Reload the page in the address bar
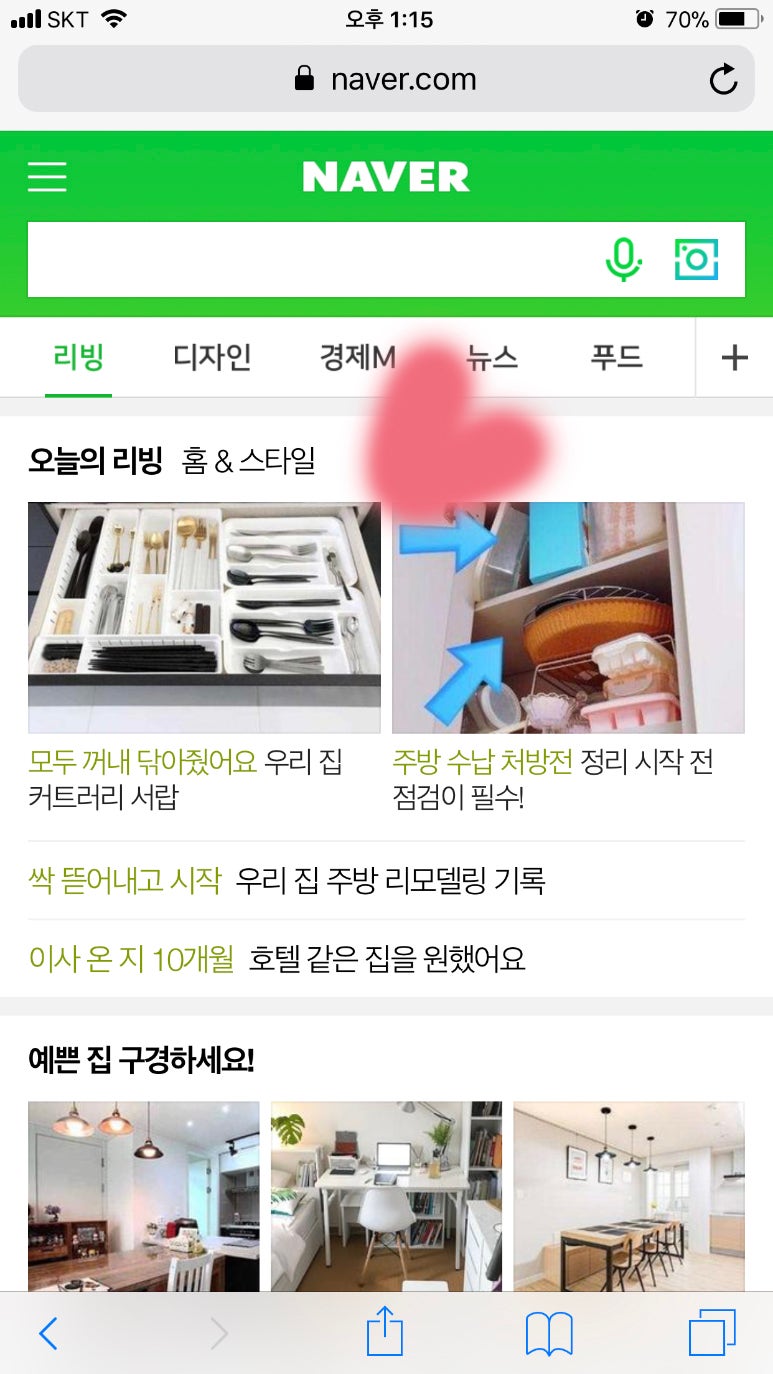773x1374 pixels. (723, 80)
